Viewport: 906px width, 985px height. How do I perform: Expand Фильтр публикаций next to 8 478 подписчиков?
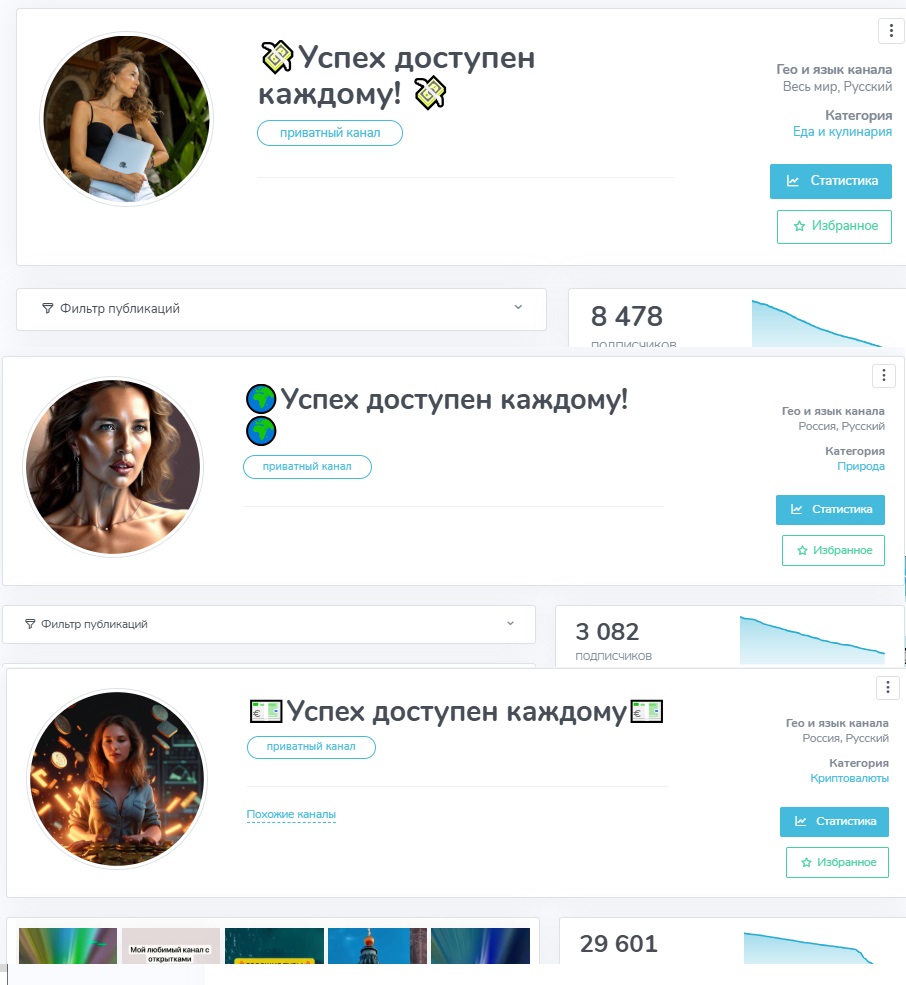tap(281, 309)
